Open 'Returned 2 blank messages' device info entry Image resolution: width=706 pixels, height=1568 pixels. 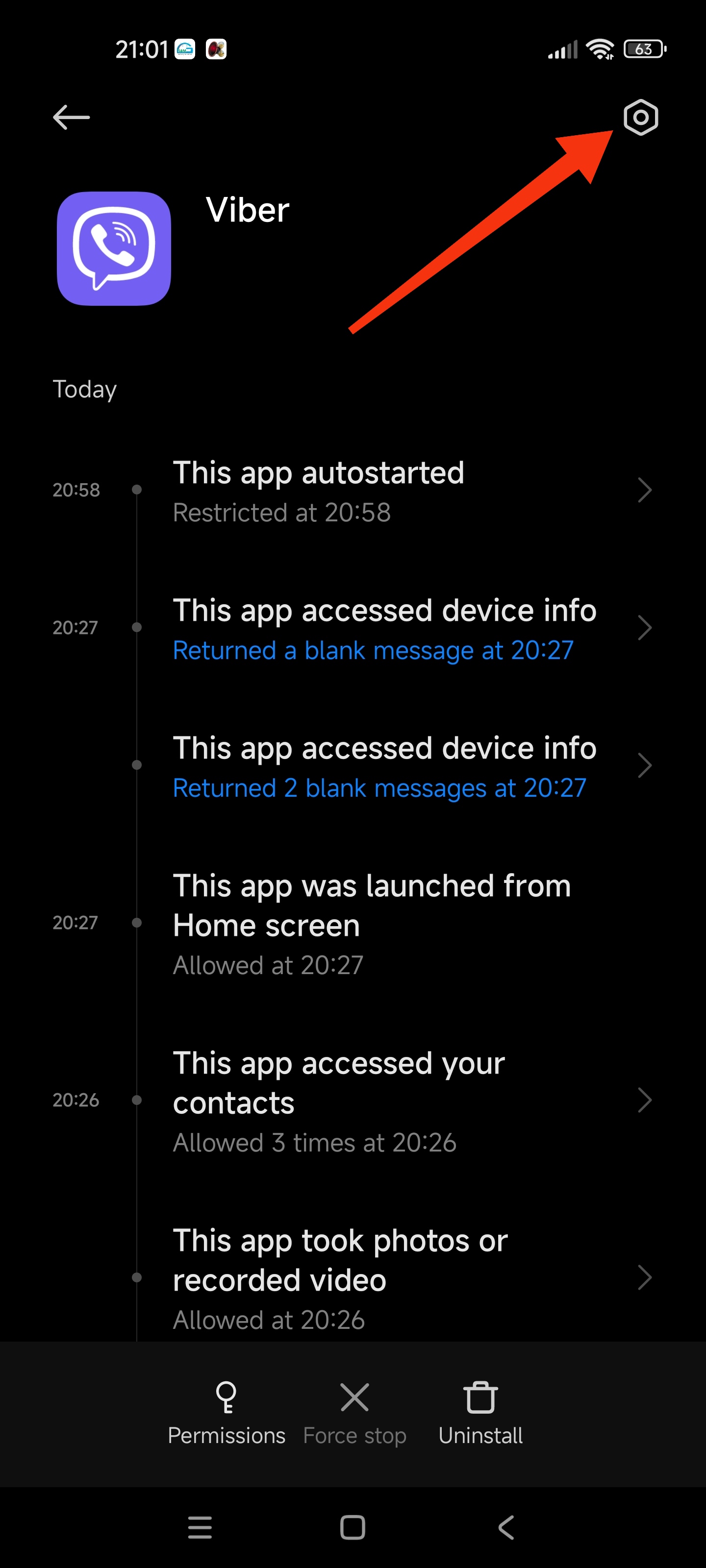tap(353, 766)
